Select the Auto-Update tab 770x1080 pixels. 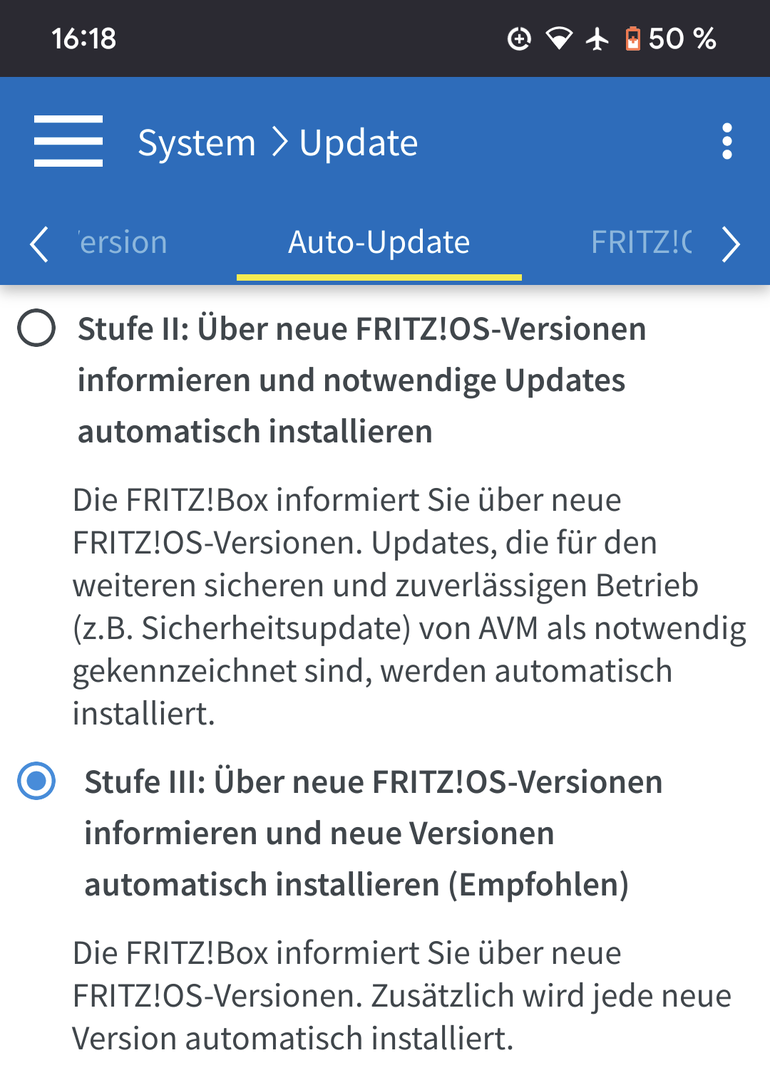click(379, 242)
